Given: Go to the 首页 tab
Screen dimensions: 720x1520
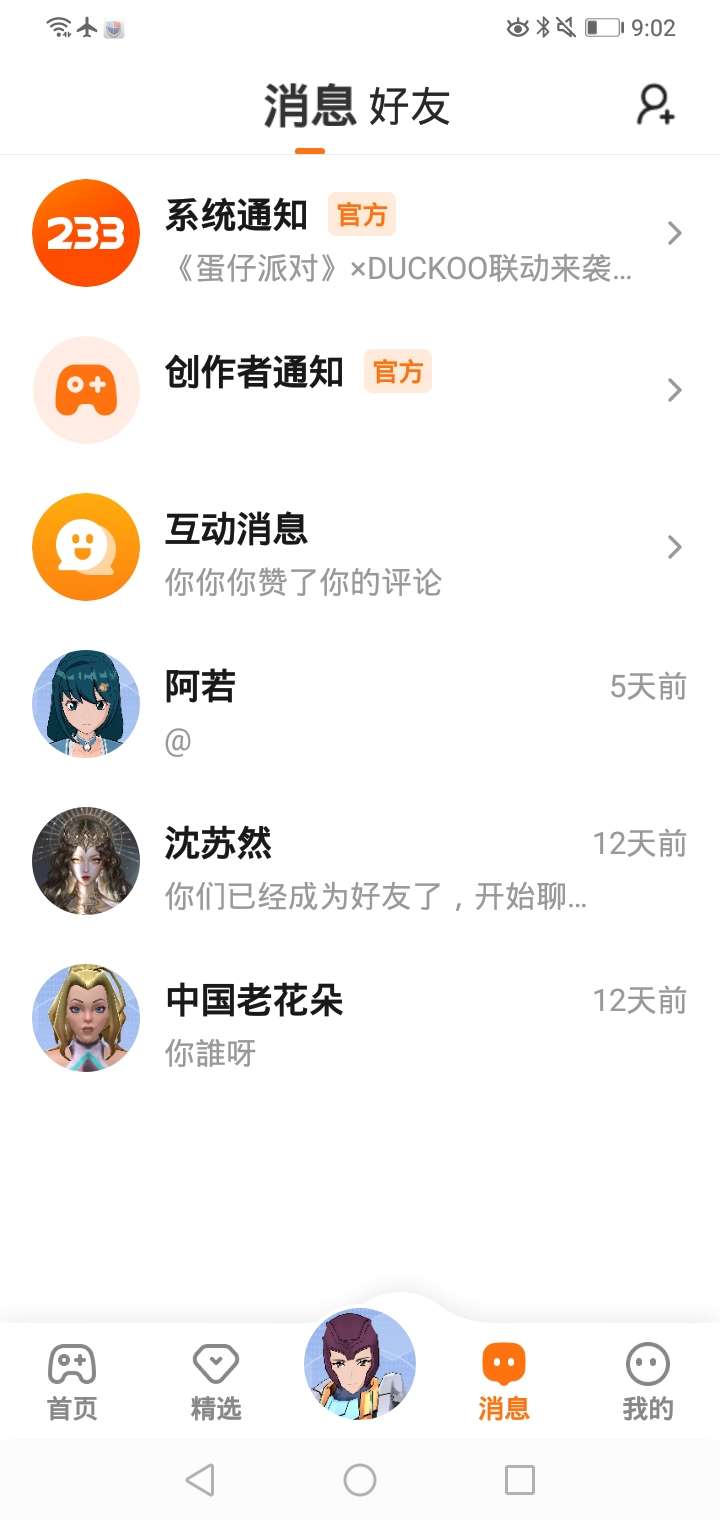Looking at the screenshot, I should click(x=72, y=1383).
